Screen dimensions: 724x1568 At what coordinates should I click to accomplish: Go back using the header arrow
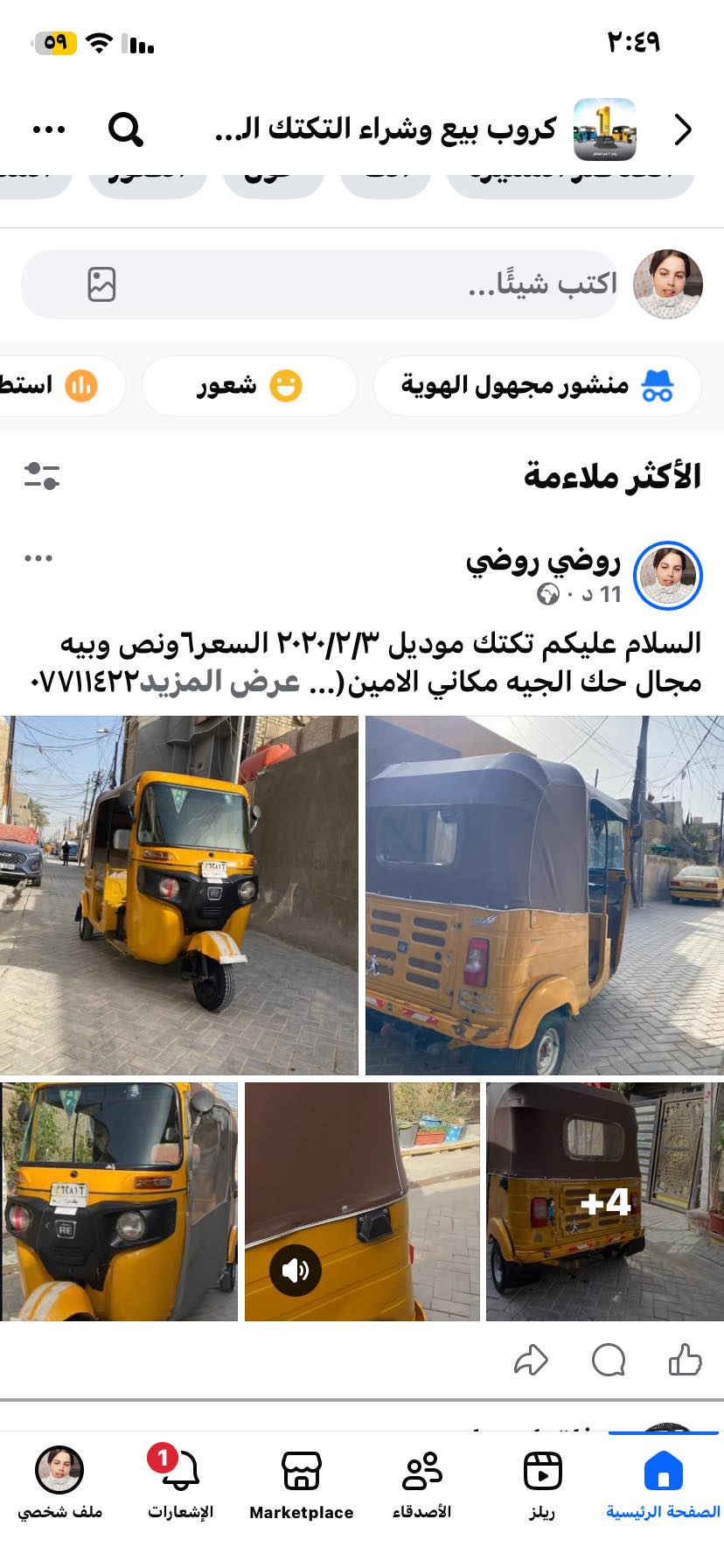[x=683, y=129]
